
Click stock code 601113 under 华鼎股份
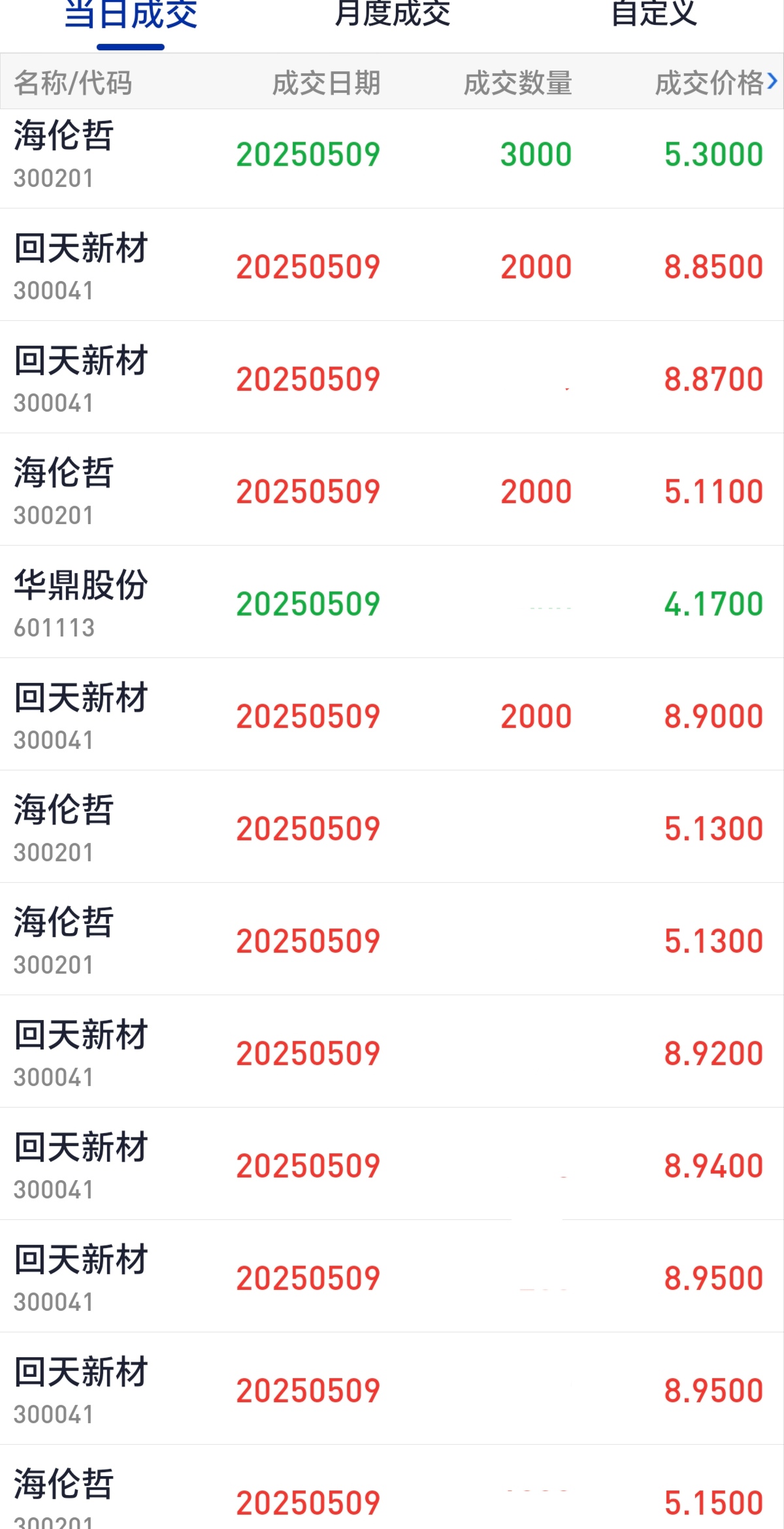[55, 627]
